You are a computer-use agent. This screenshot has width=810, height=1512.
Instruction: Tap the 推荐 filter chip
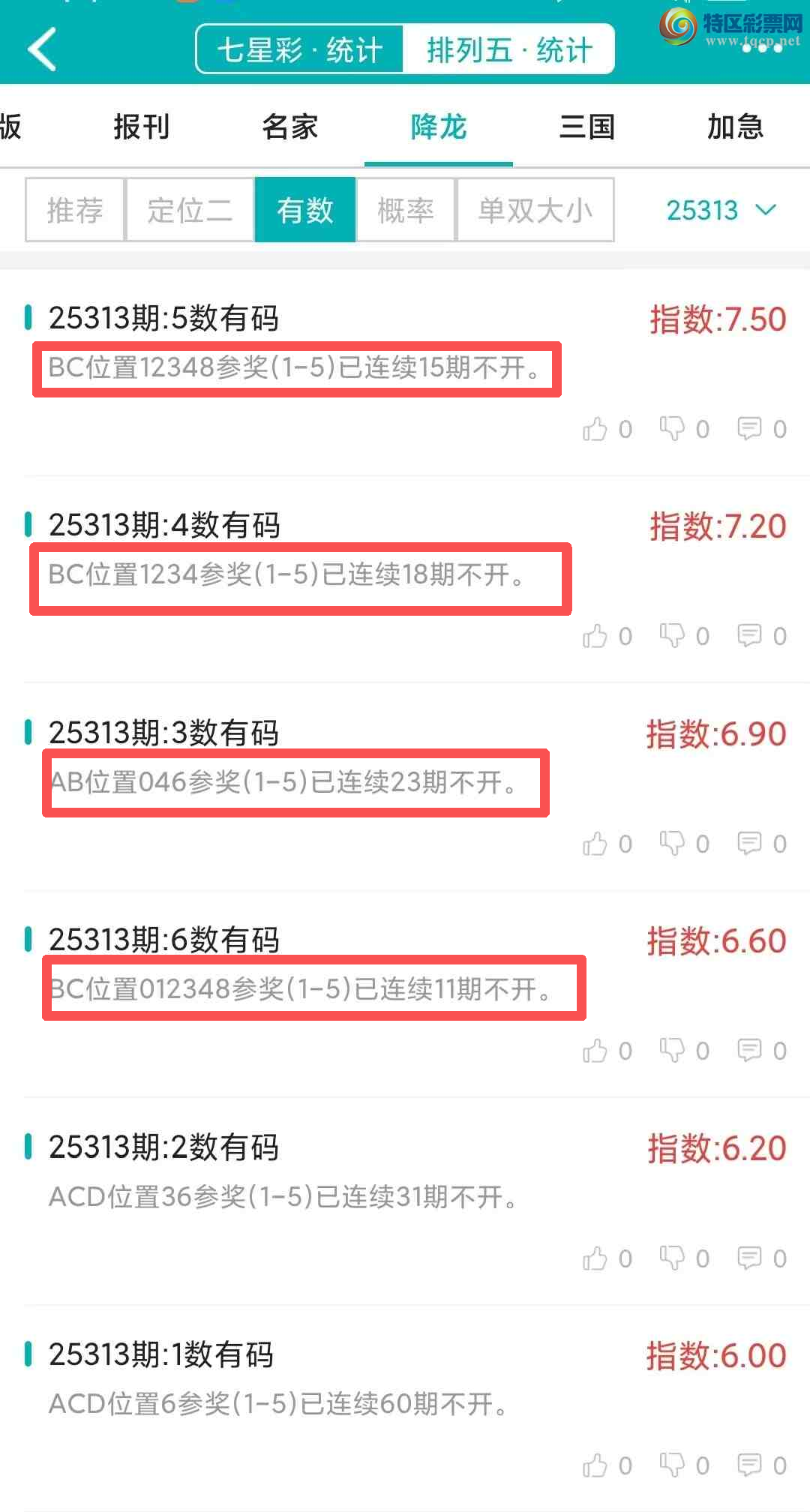click(x=75, y=210)
